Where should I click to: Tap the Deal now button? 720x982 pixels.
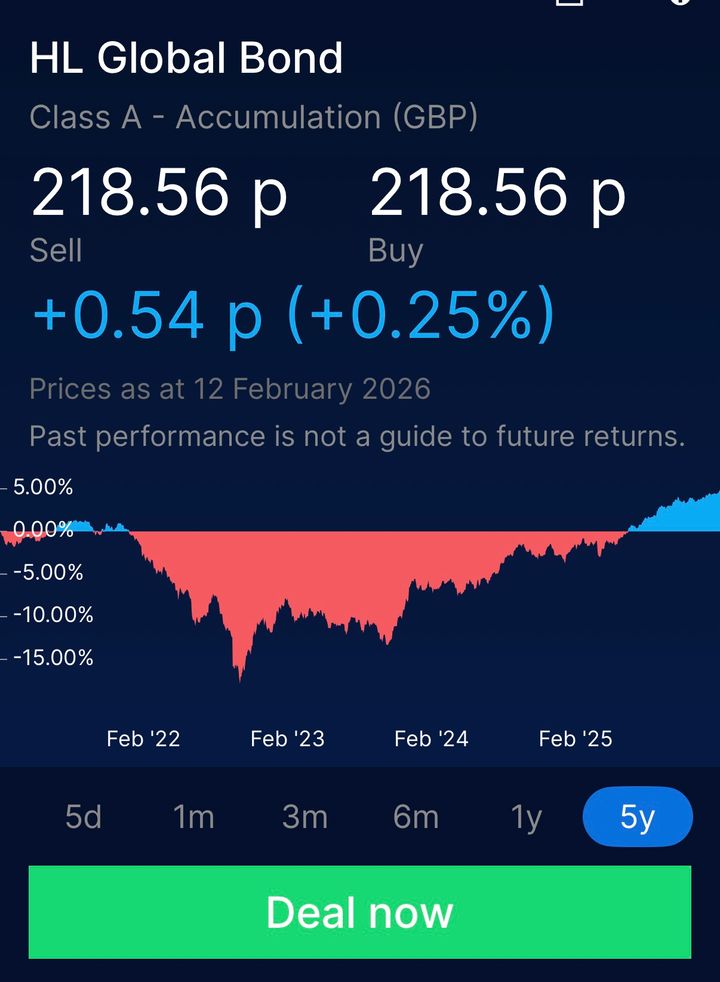(360, 912)
